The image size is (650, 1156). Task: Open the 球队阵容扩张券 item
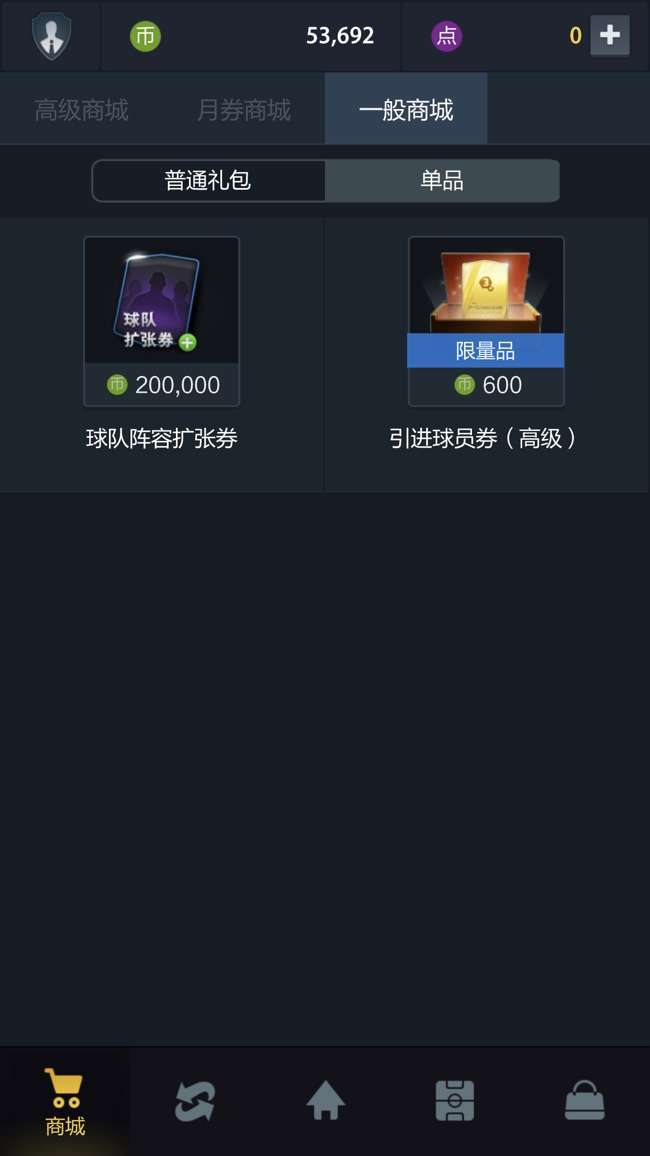coord(162,322)
